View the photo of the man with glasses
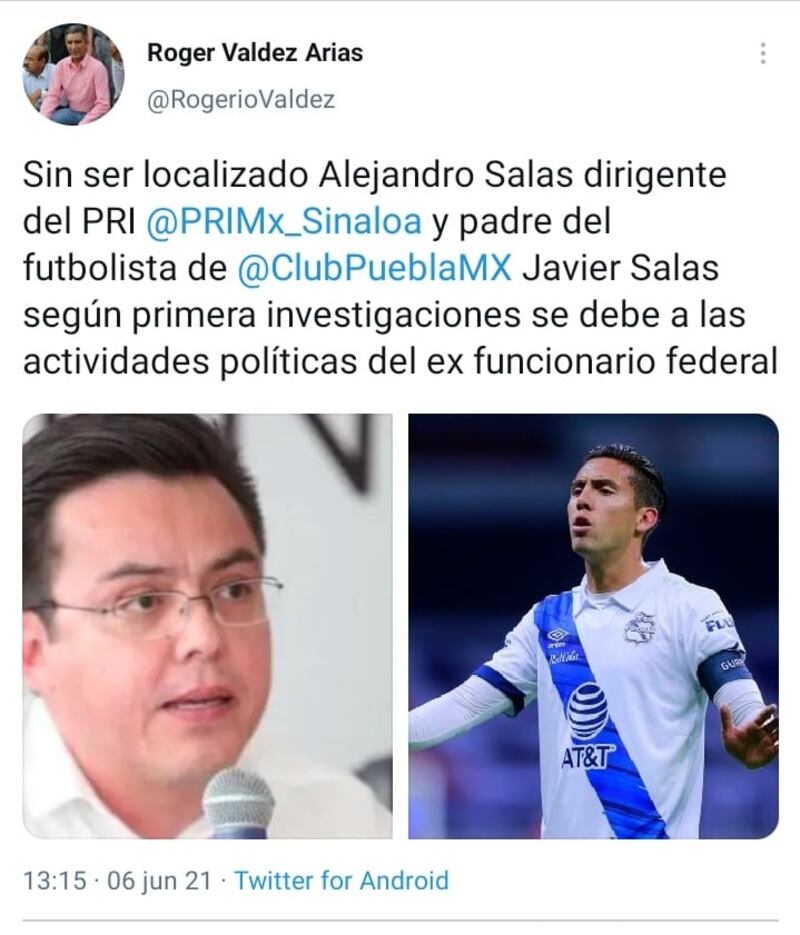Screen dimensions: 800x935 (207, 625)
